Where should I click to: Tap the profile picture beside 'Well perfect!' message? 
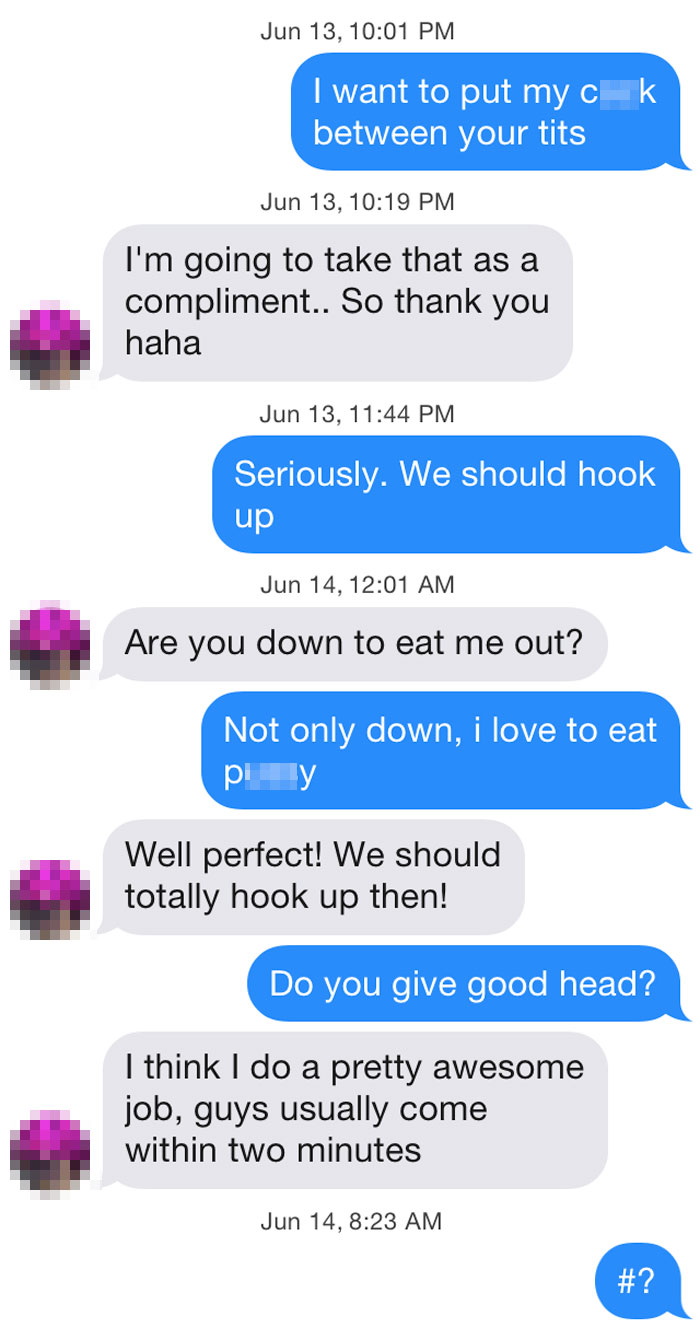pyautogui.click(x=50, y=897)
